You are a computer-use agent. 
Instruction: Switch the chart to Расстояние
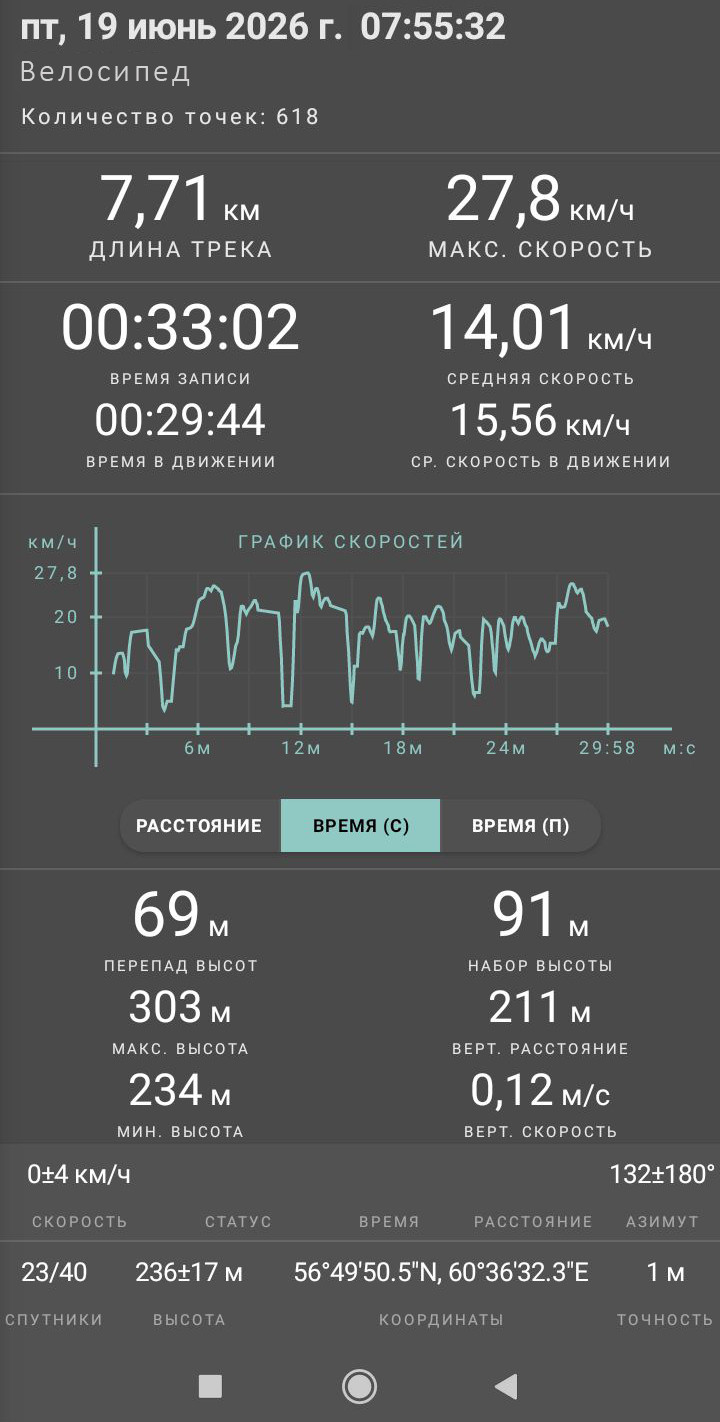pos(199,826)
